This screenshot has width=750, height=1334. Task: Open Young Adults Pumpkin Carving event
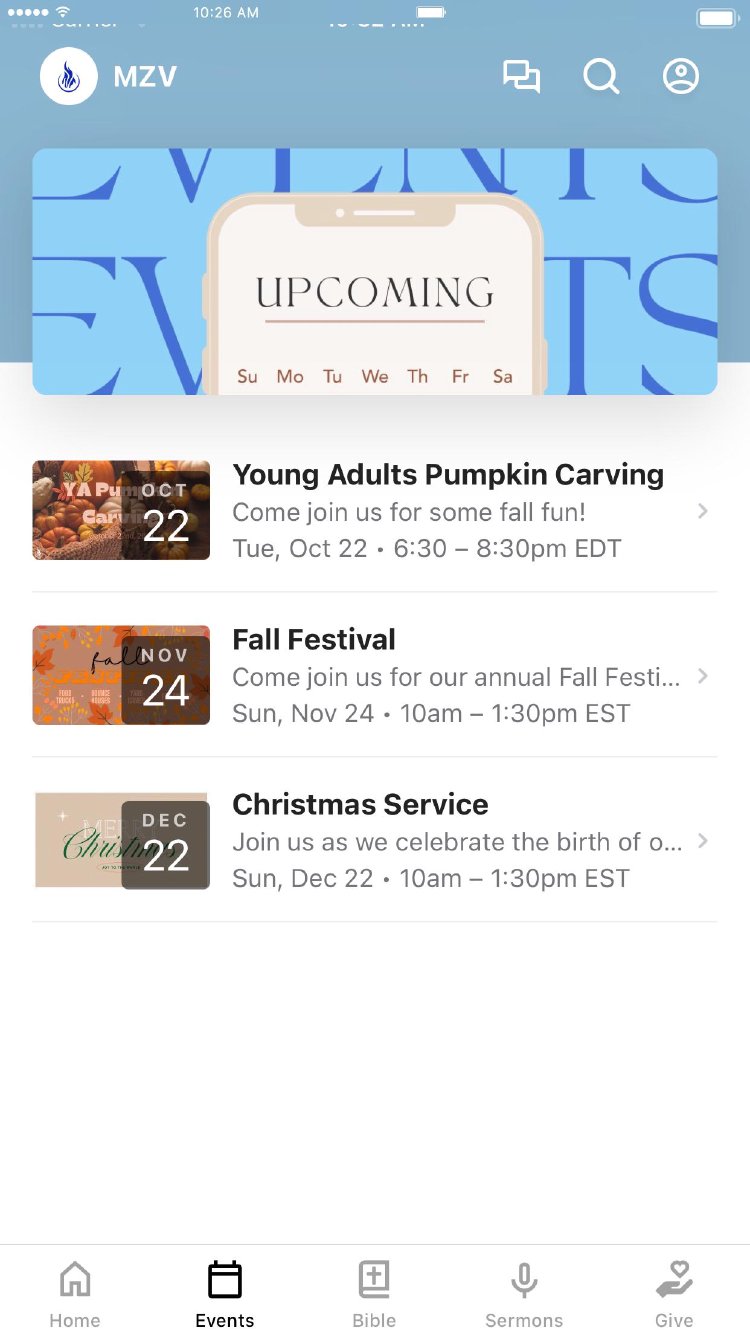[x=375, y=510]
